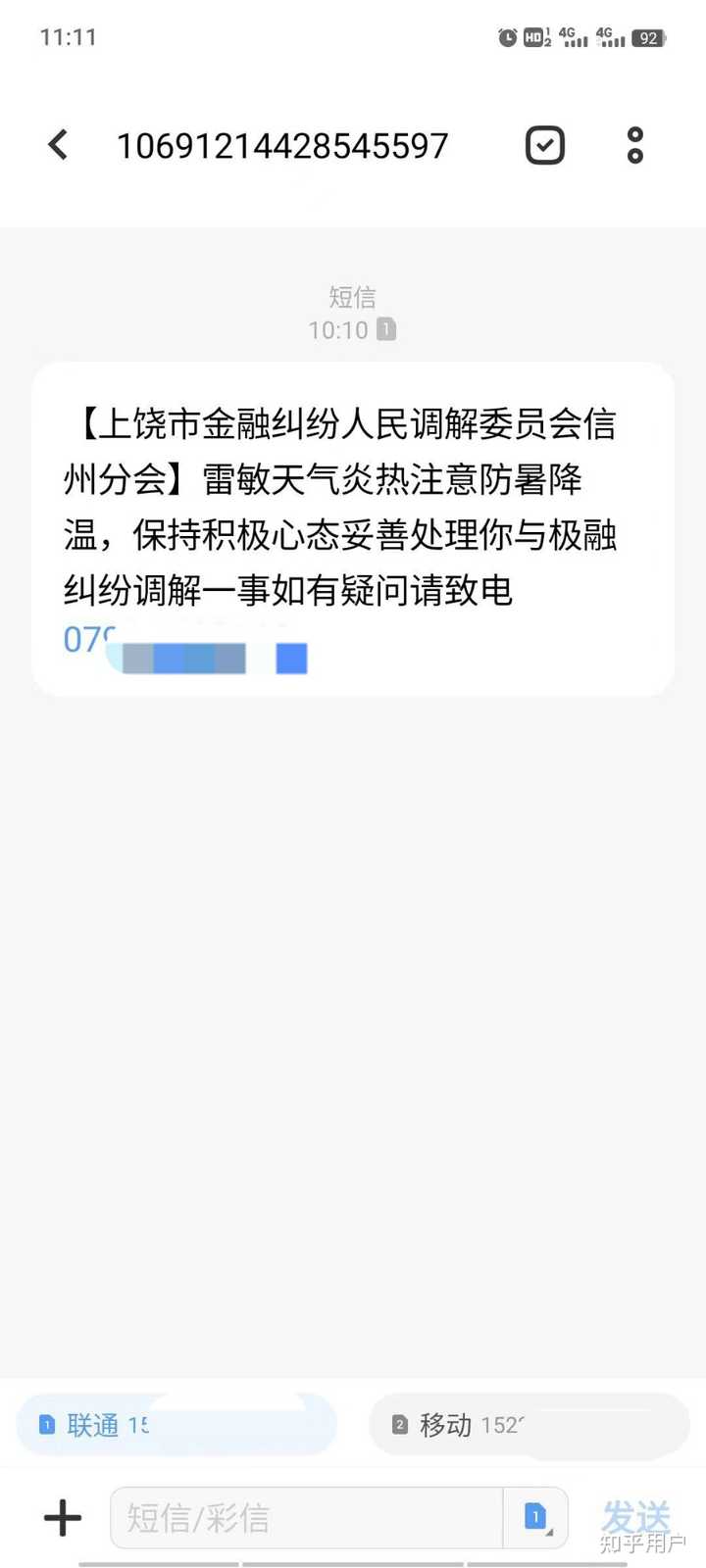Tap the back arrow to exit conversation
This screenshot has width=706, height=1568.
57,143
